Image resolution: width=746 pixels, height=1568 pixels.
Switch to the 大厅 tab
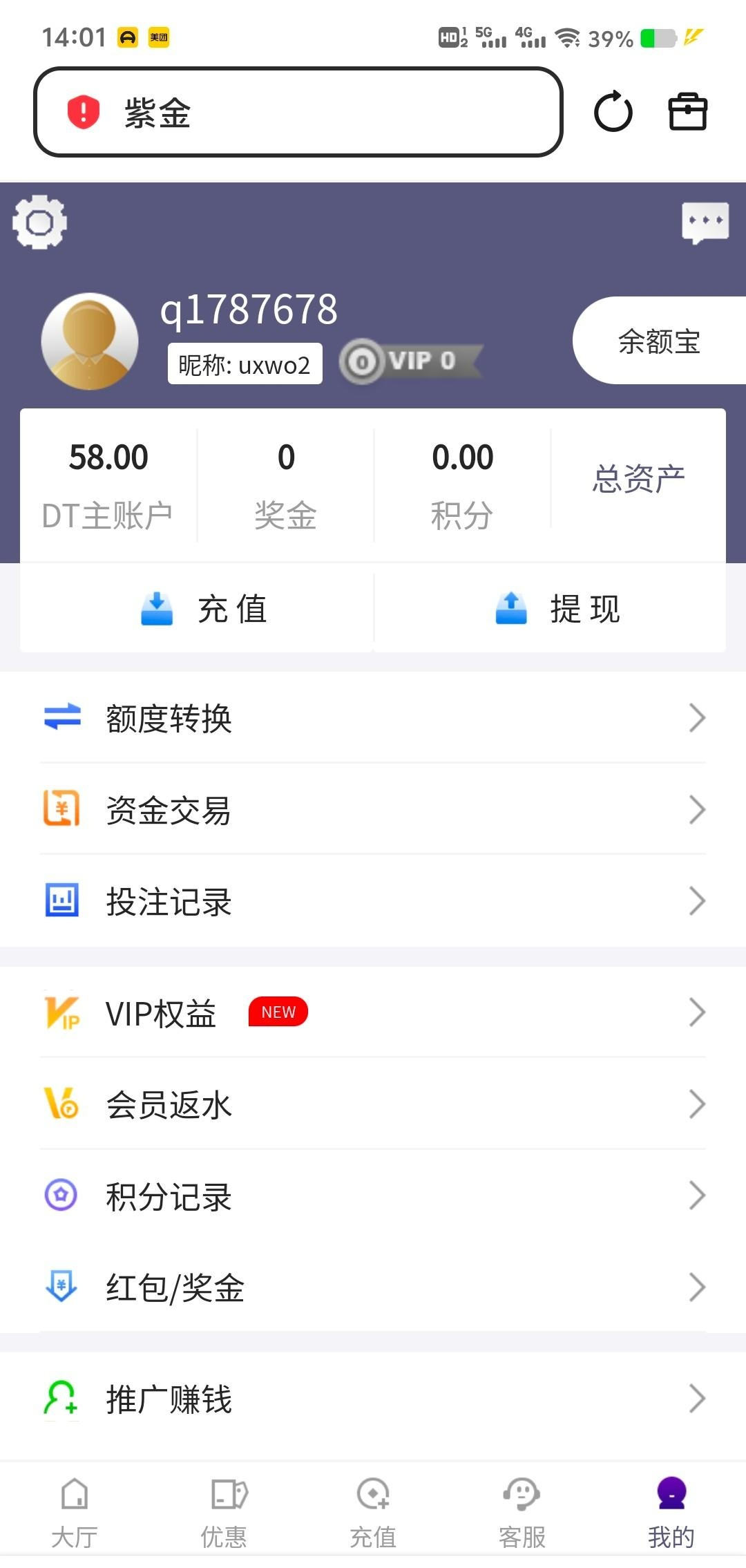[75, 1512]
